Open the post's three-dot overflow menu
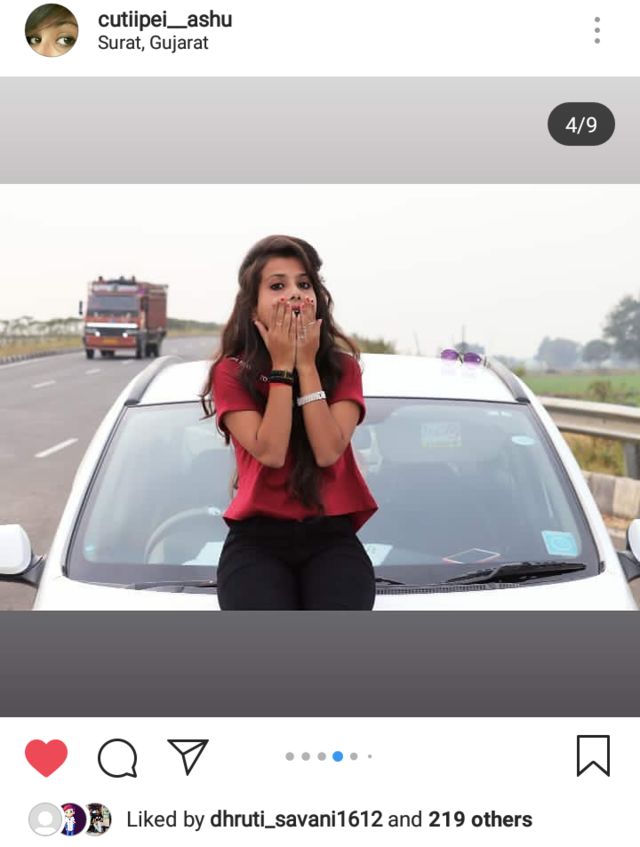This screenshot has height=847, width=640. [597, 30]
